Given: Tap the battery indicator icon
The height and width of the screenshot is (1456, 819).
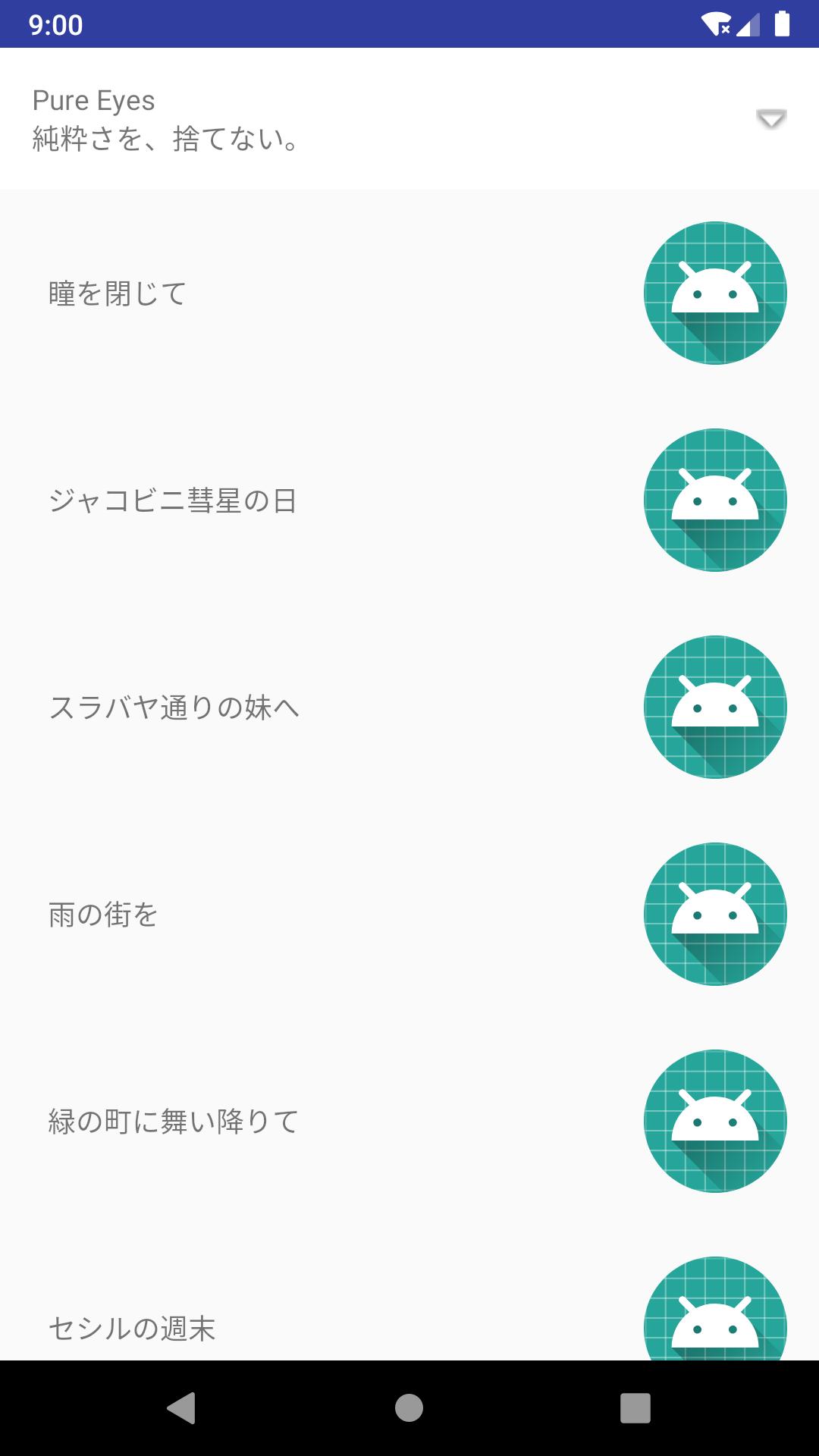Looking at the screenshot, I should point(783,23).
